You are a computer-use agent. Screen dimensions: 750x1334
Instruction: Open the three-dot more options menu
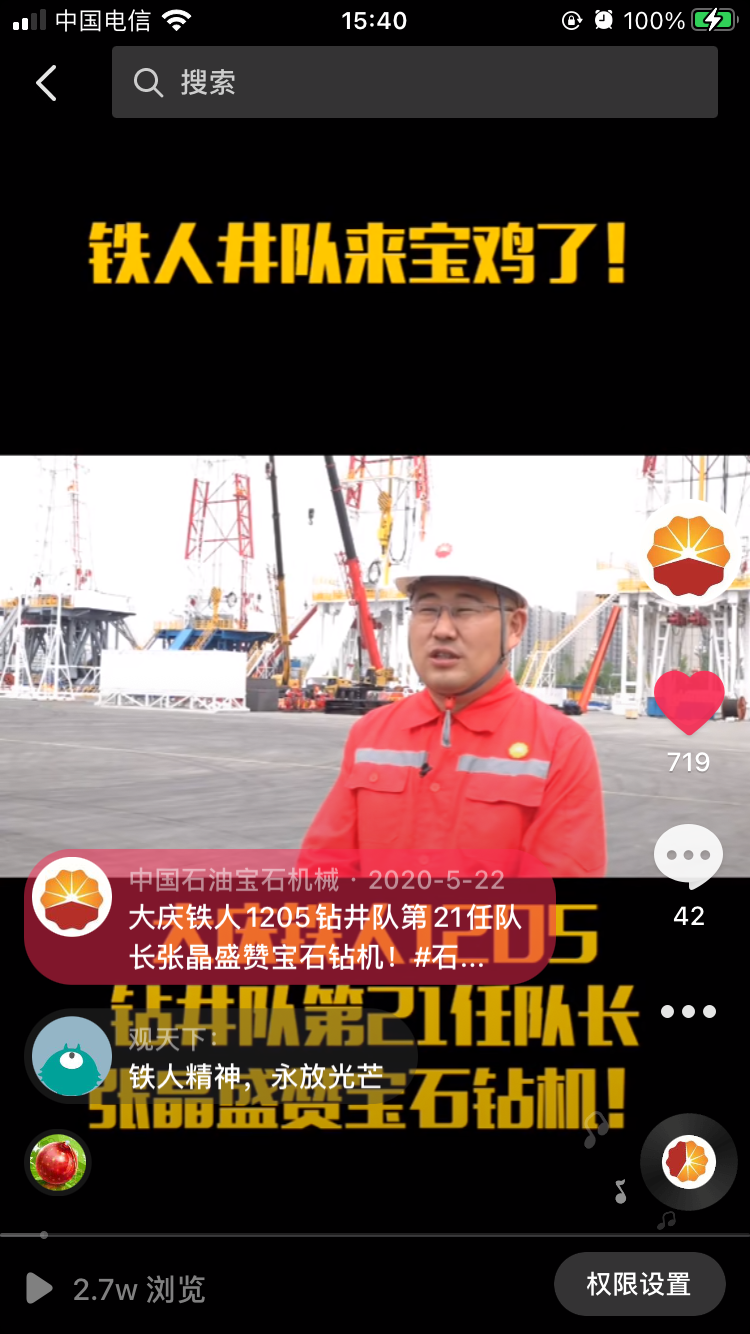click(689, 1012)
